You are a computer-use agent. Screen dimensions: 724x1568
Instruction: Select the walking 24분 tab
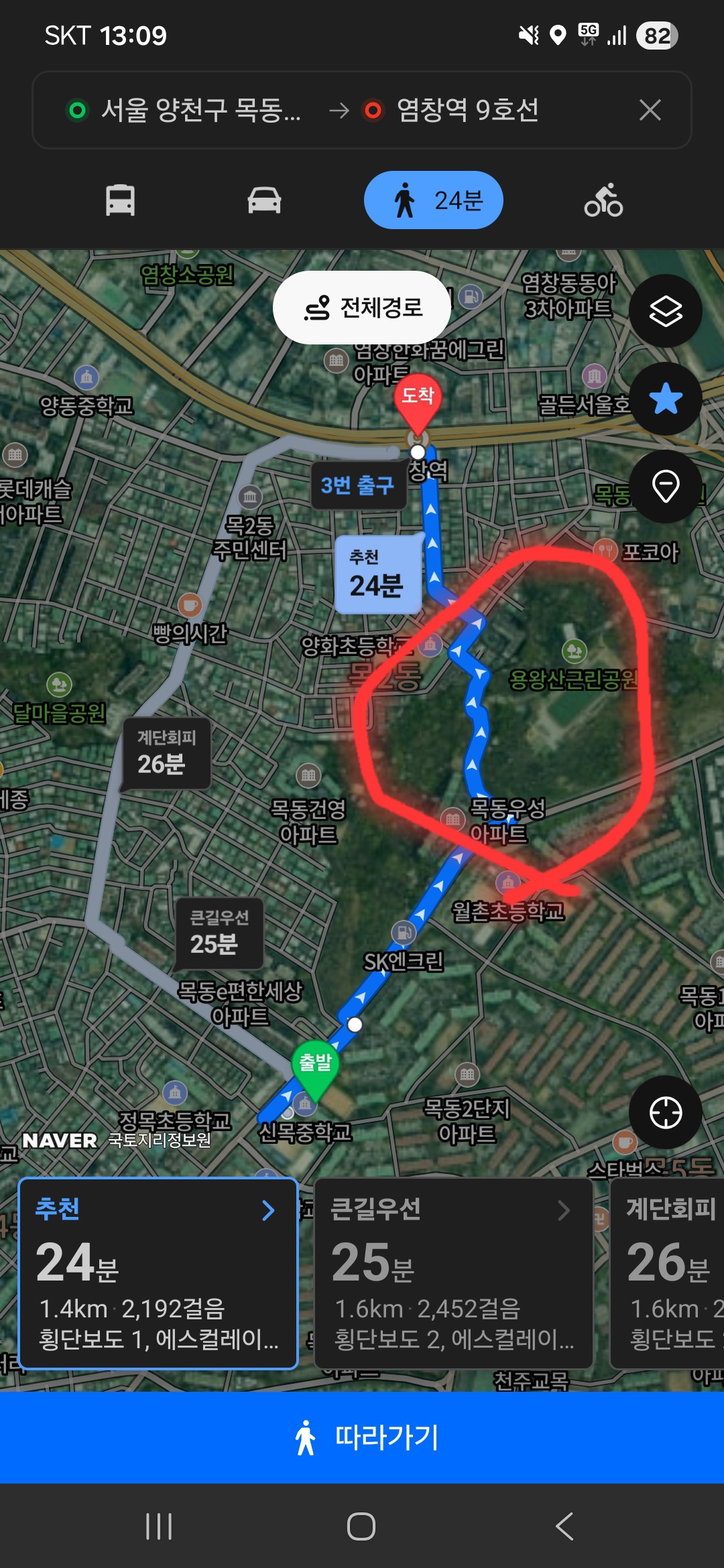433,200
